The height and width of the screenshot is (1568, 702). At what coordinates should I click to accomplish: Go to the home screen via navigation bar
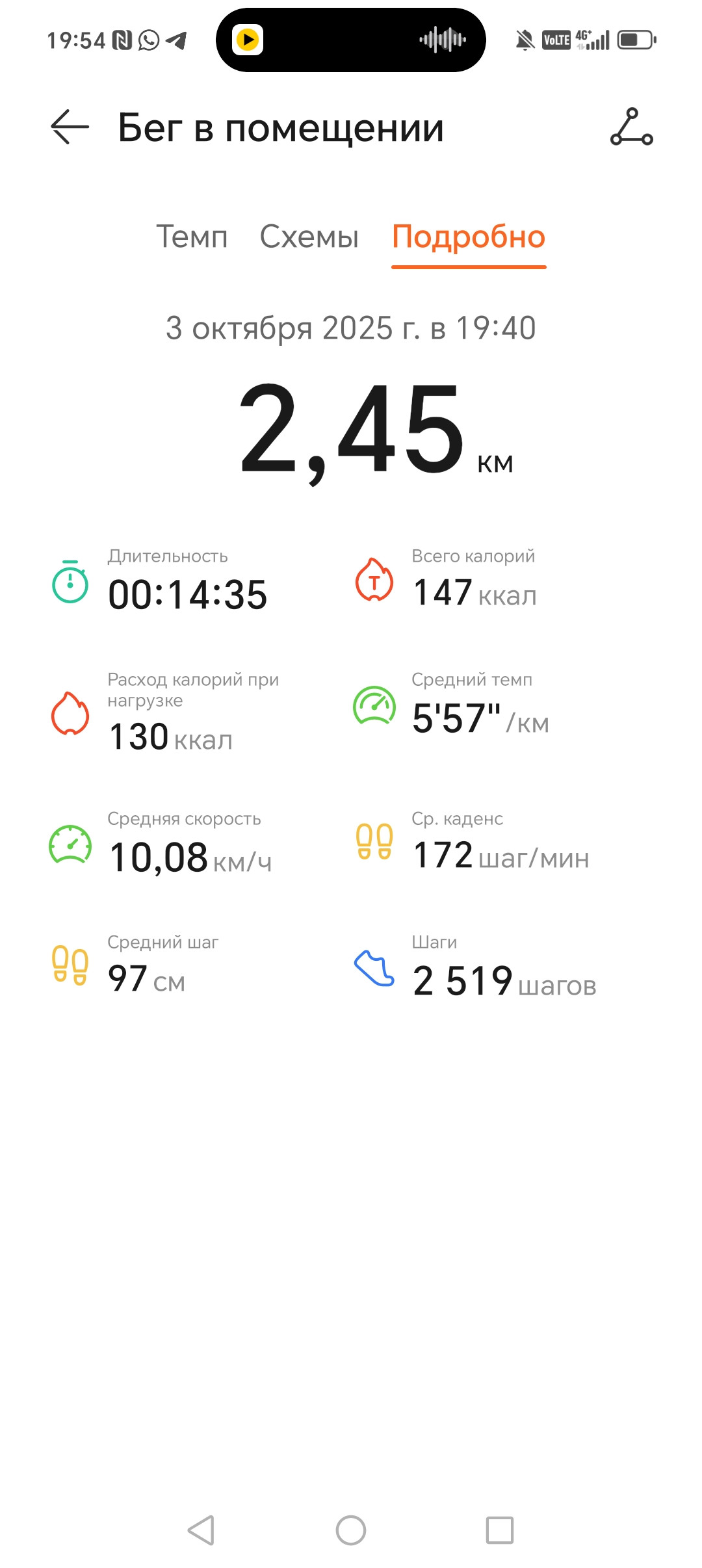click(x=351, y=1530)
